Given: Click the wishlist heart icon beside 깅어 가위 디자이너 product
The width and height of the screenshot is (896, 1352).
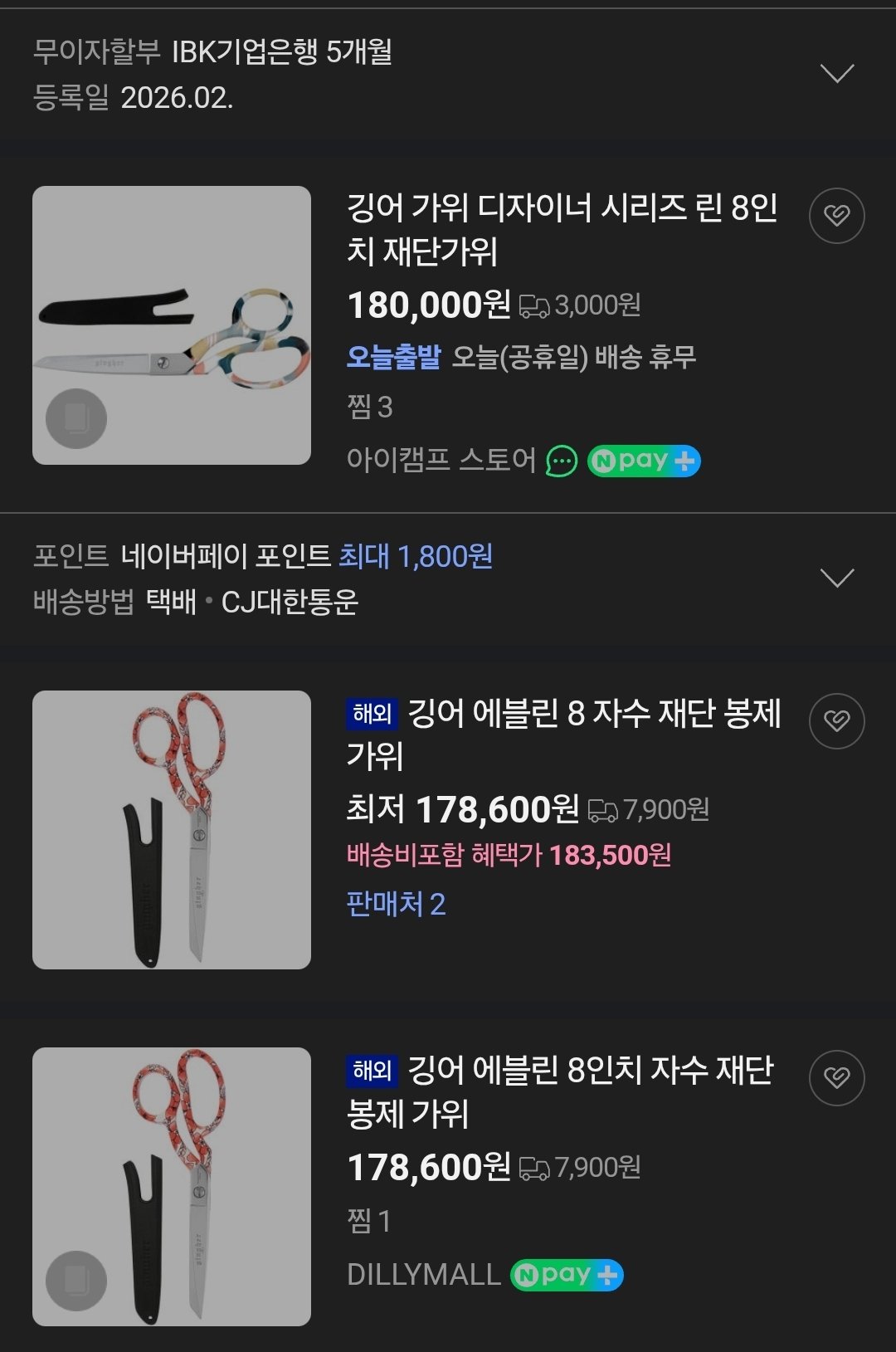Looking at the screenshot, I should point(839,216).
